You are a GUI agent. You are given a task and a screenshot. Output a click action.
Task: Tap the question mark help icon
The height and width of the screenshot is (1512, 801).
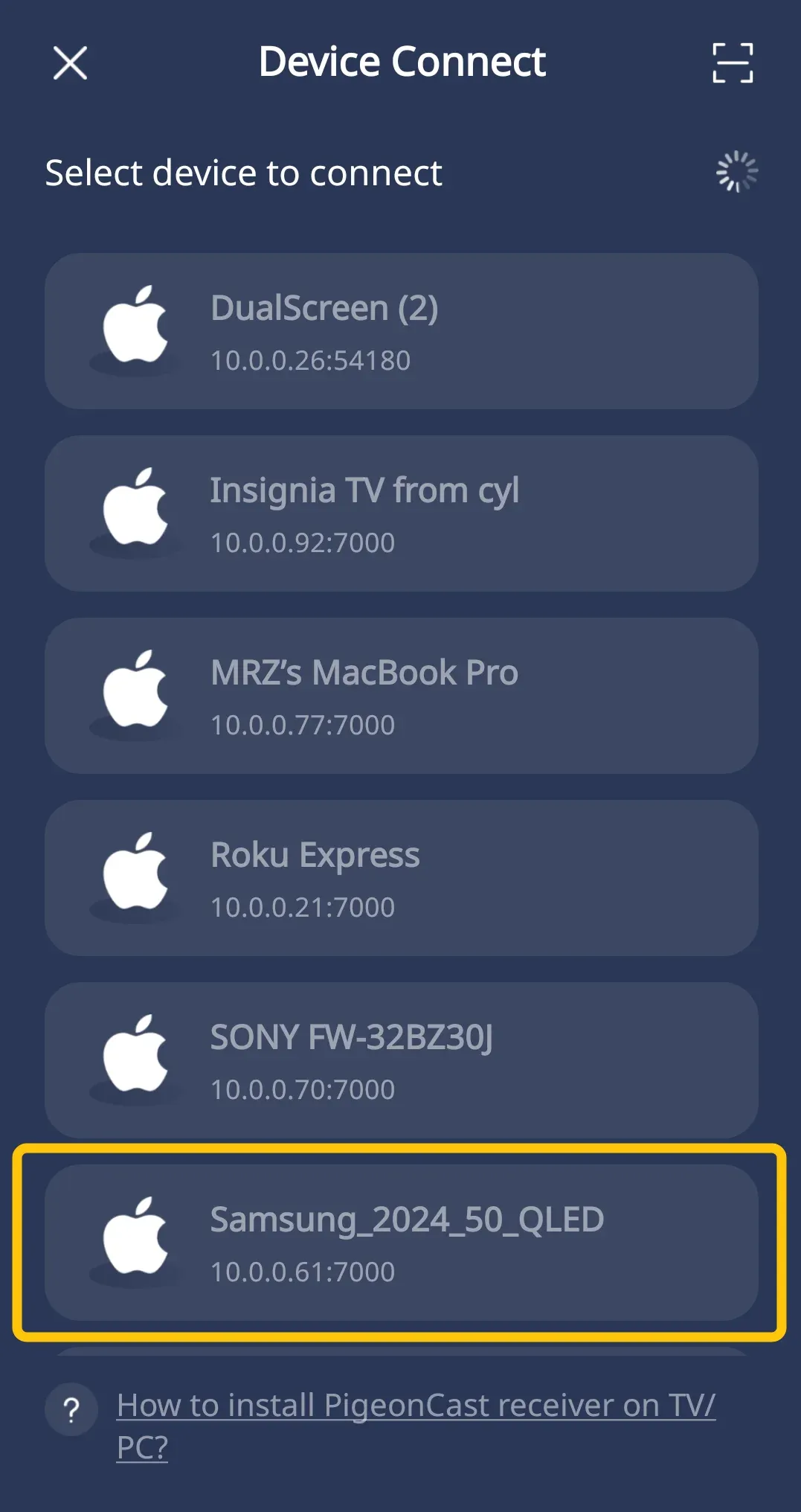point(71,1409)
